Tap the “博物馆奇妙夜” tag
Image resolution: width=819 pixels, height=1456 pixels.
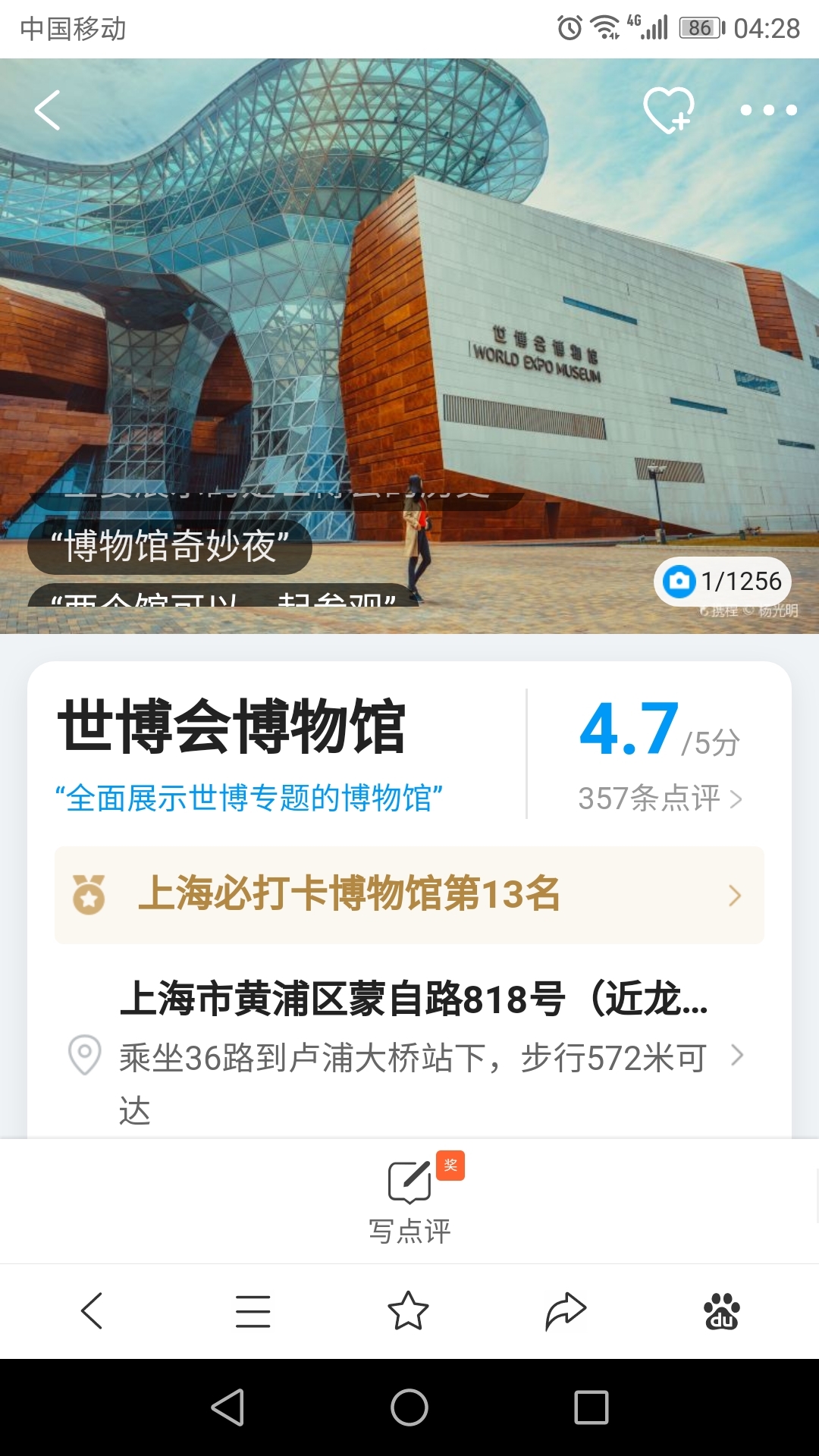(x=170, y=546)
